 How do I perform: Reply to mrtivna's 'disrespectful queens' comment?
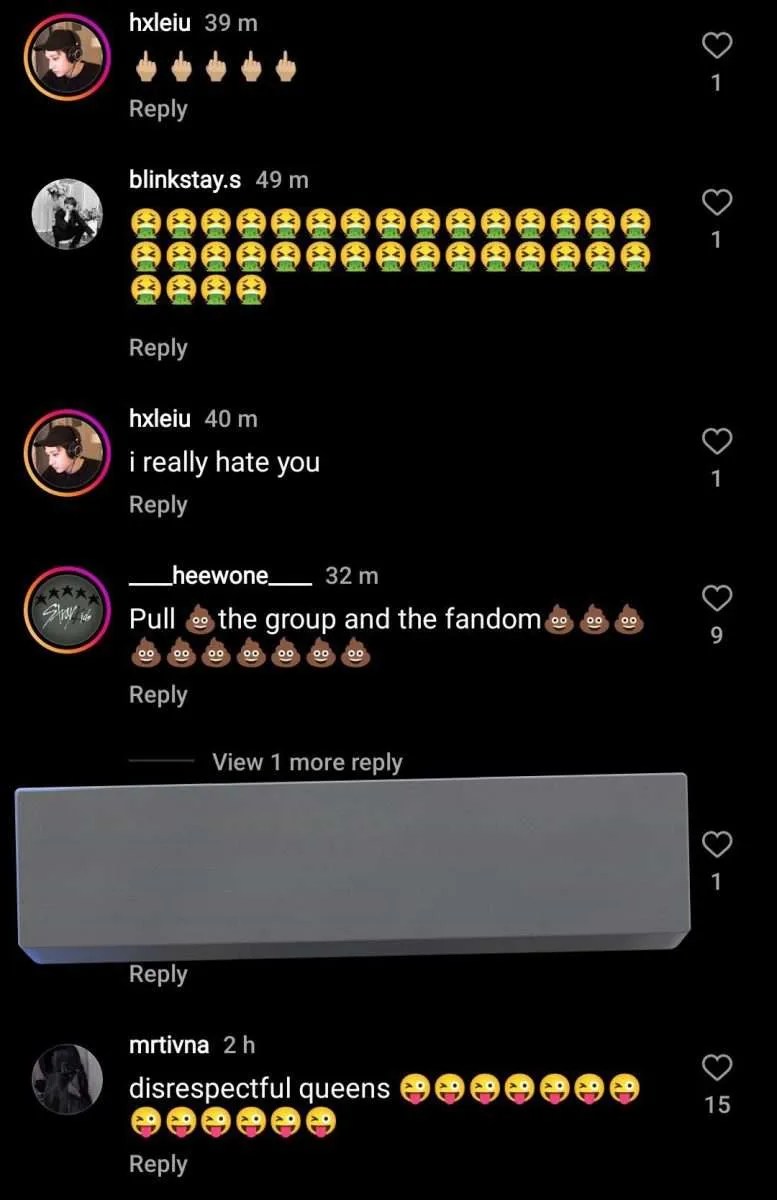tap(158, 1164)
